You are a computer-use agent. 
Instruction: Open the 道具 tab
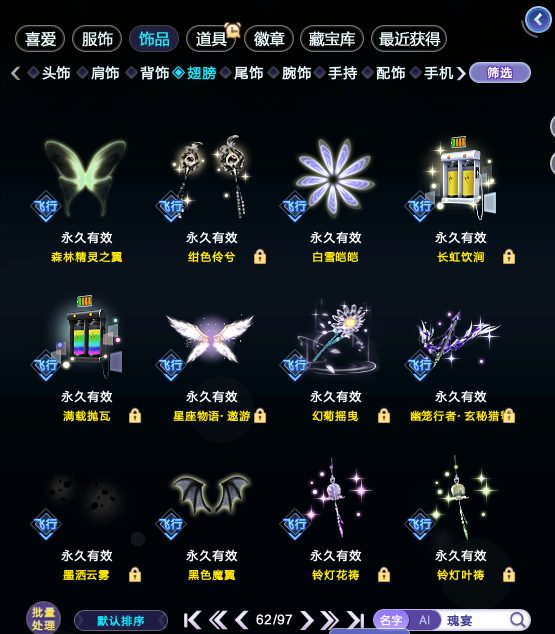coord(211,39)
